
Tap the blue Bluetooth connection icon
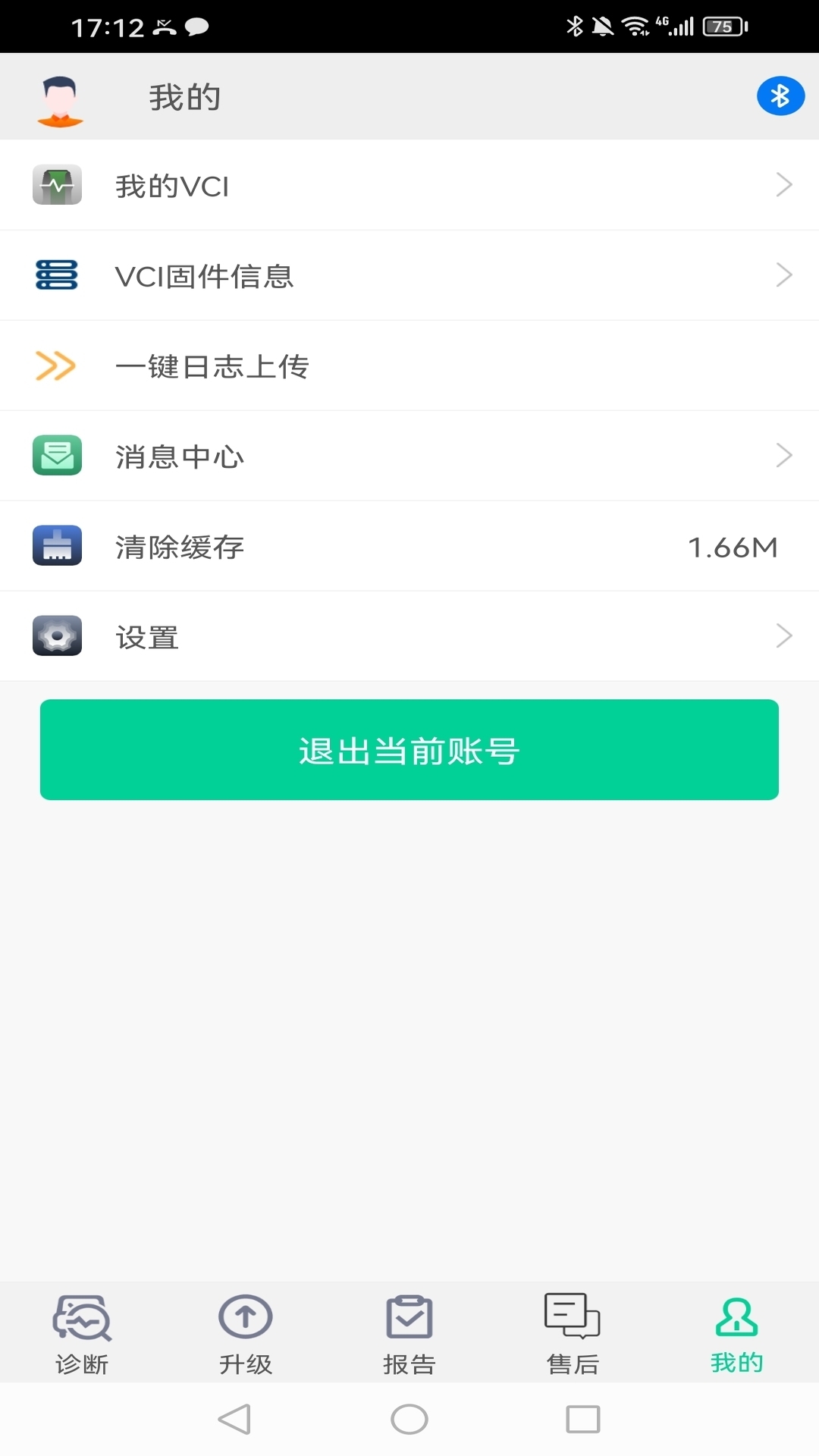pyautogui.click(x=780, y=96)
